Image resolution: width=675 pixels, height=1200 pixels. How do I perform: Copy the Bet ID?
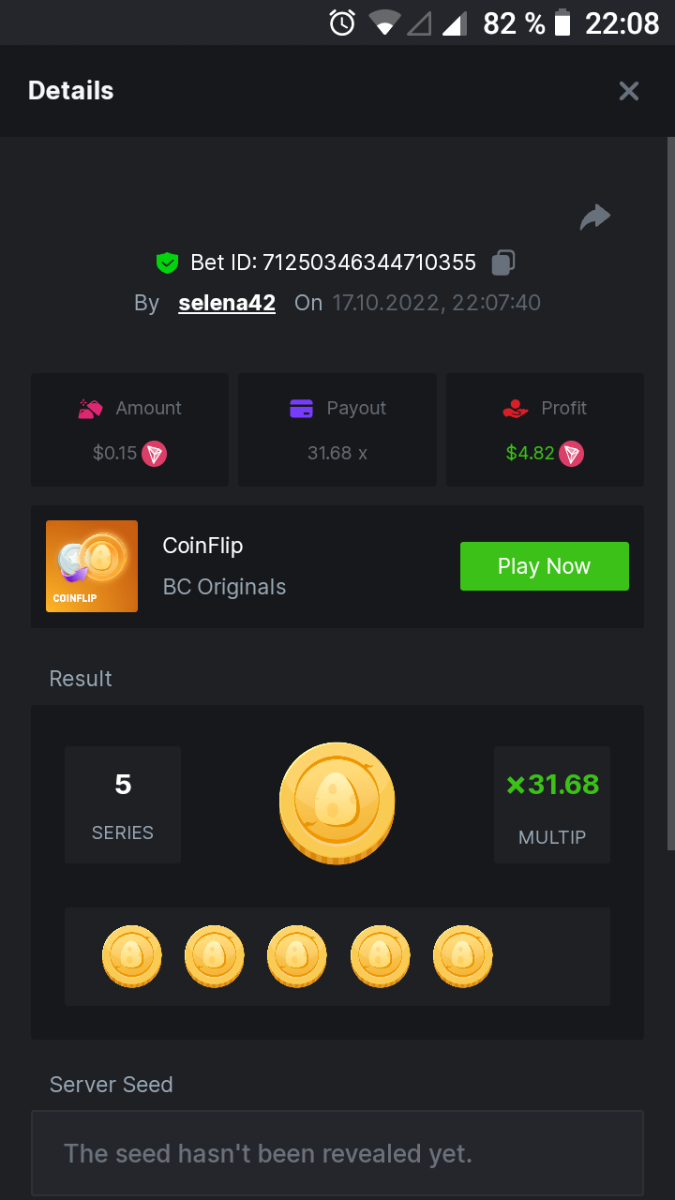coord(503,263)
